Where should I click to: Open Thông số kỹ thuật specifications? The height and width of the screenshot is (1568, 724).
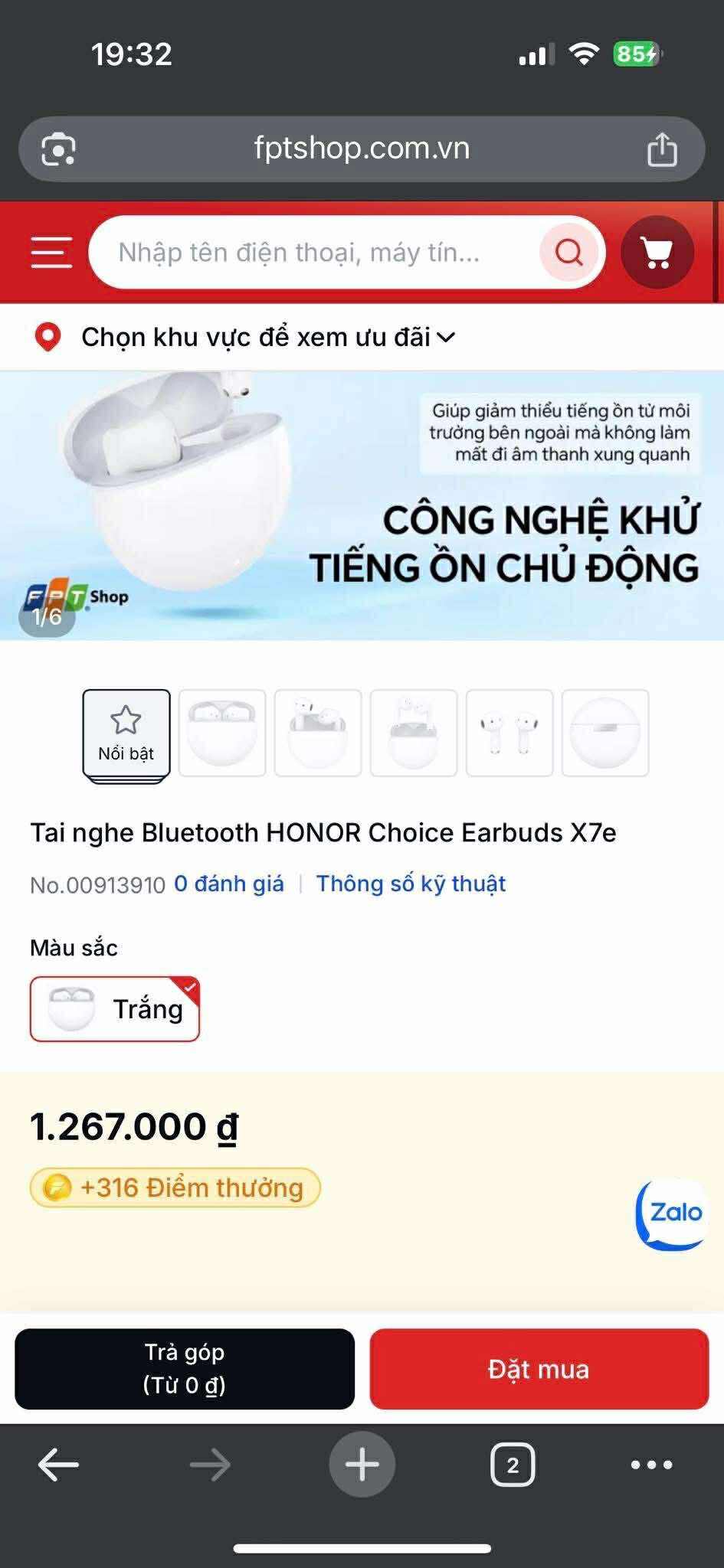click(x=411, y=884)
